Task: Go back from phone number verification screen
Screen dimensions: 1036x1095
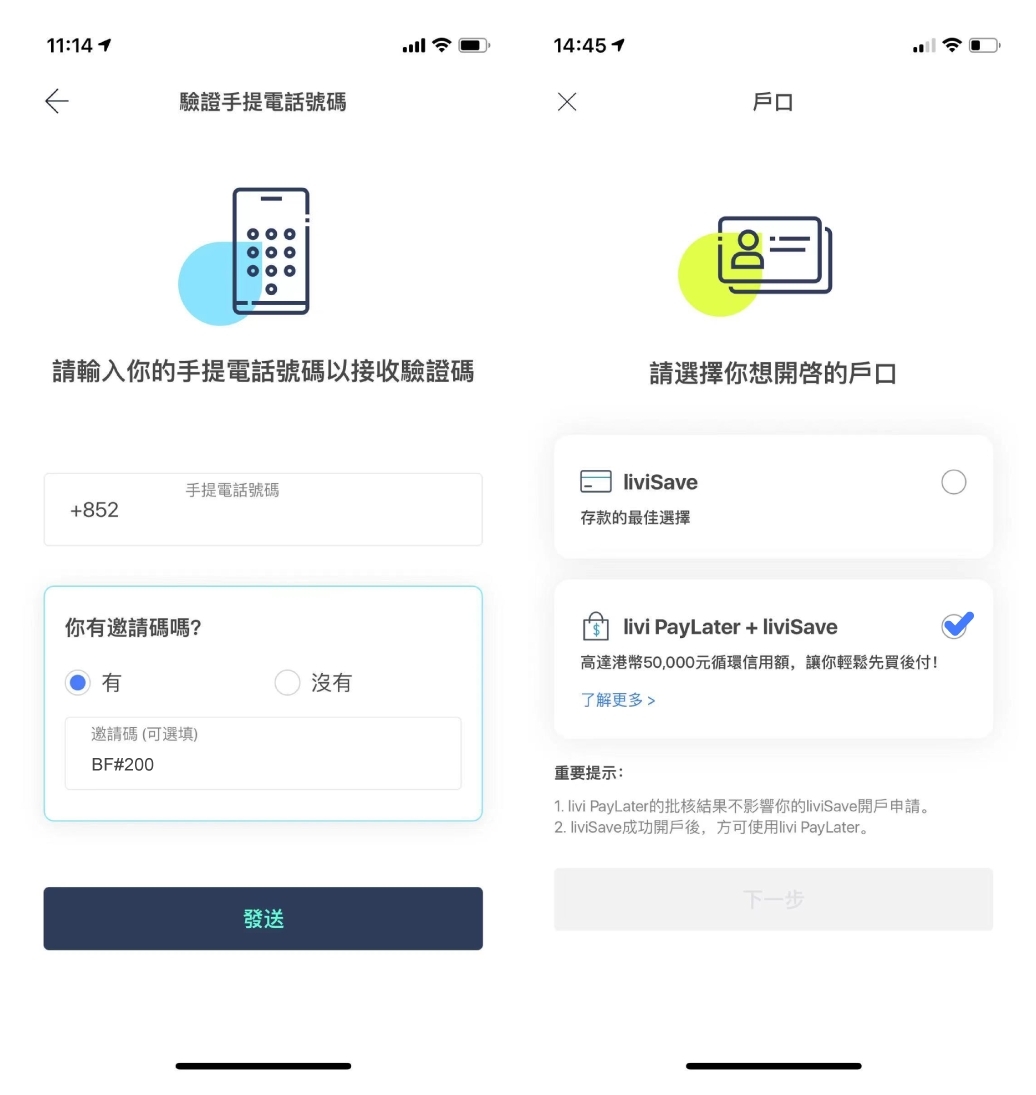Action: (x=57, y=101)
